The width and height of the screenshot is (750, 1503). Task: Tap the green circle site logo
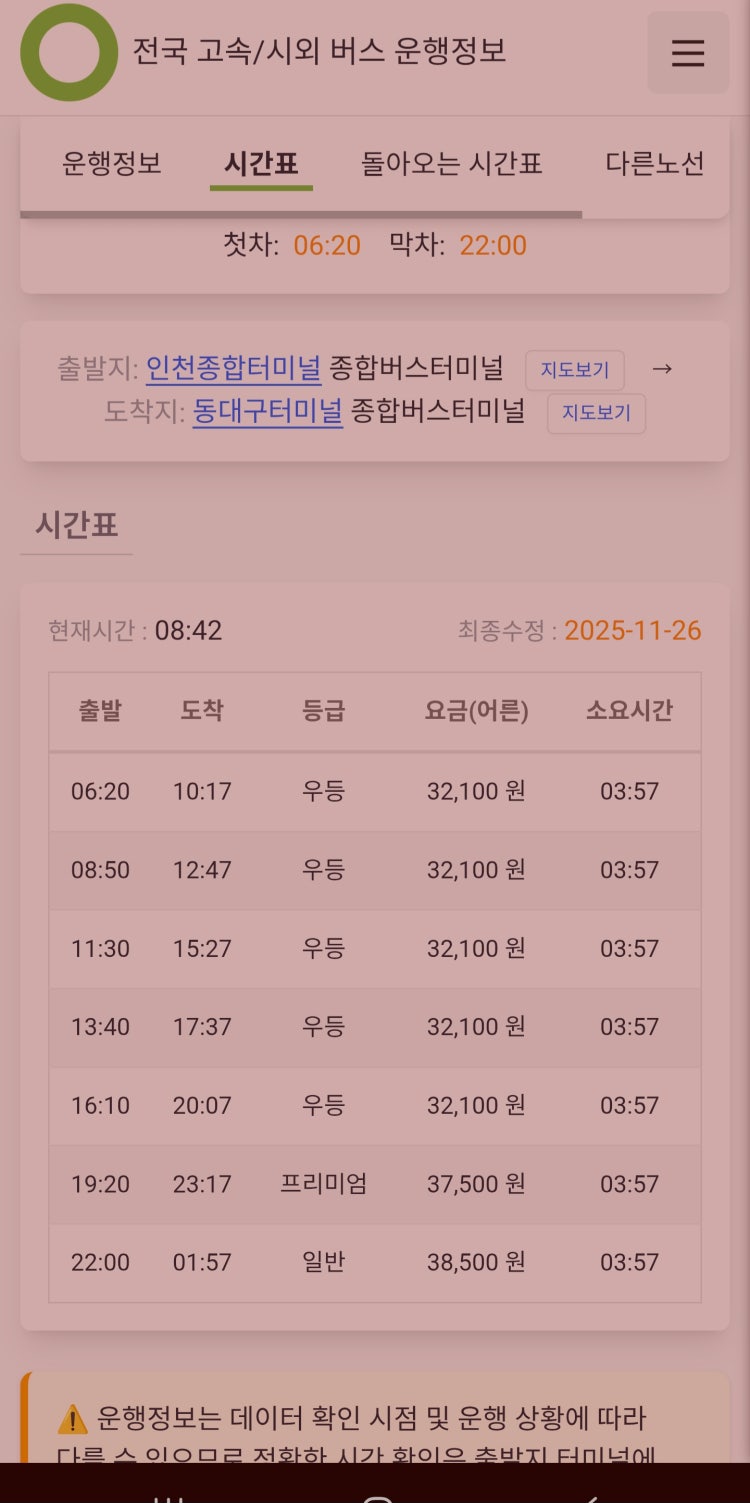tap(69, 52)
